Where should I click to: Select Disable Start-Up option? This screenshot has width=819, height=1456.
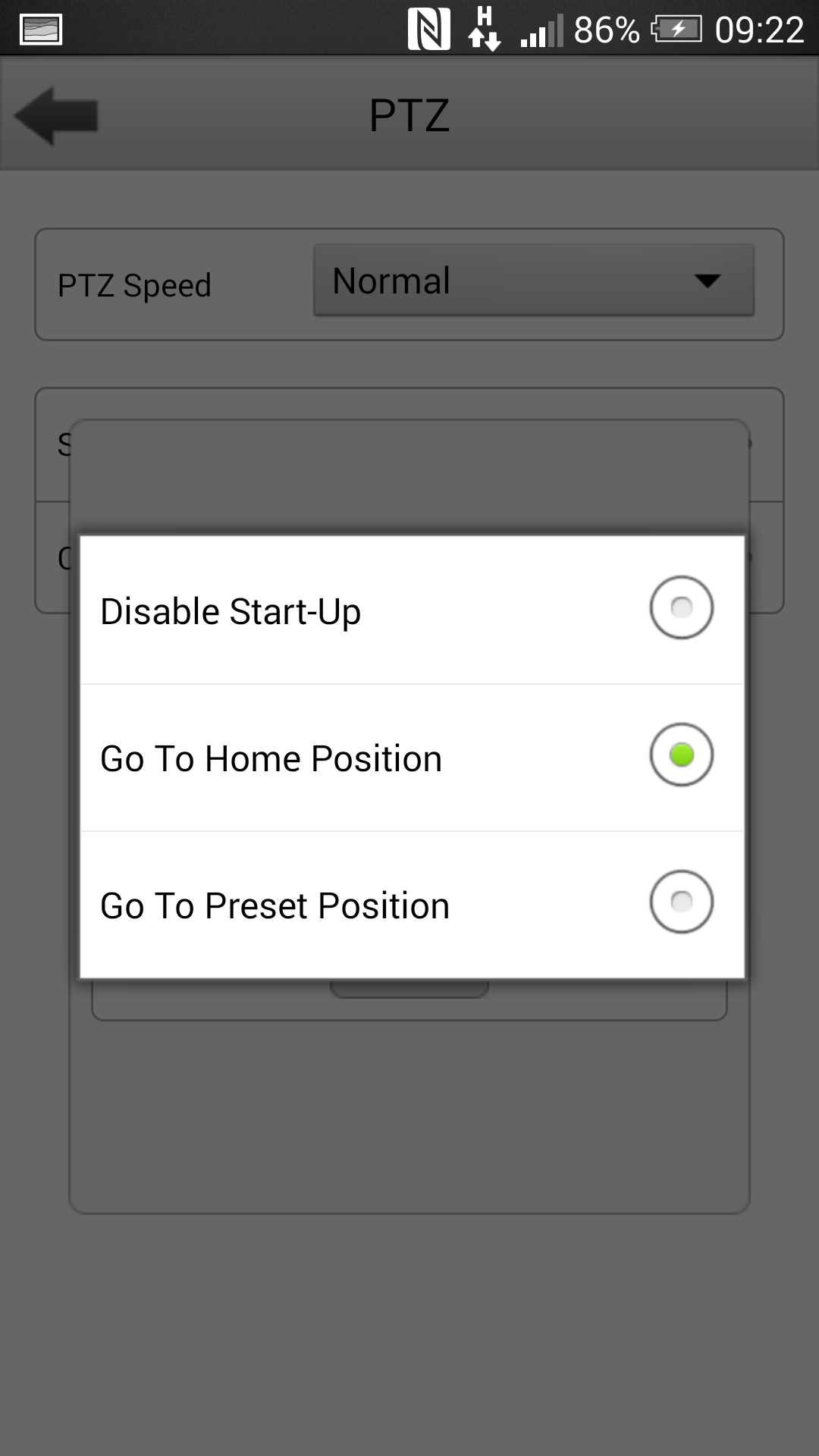click(680, 608)
